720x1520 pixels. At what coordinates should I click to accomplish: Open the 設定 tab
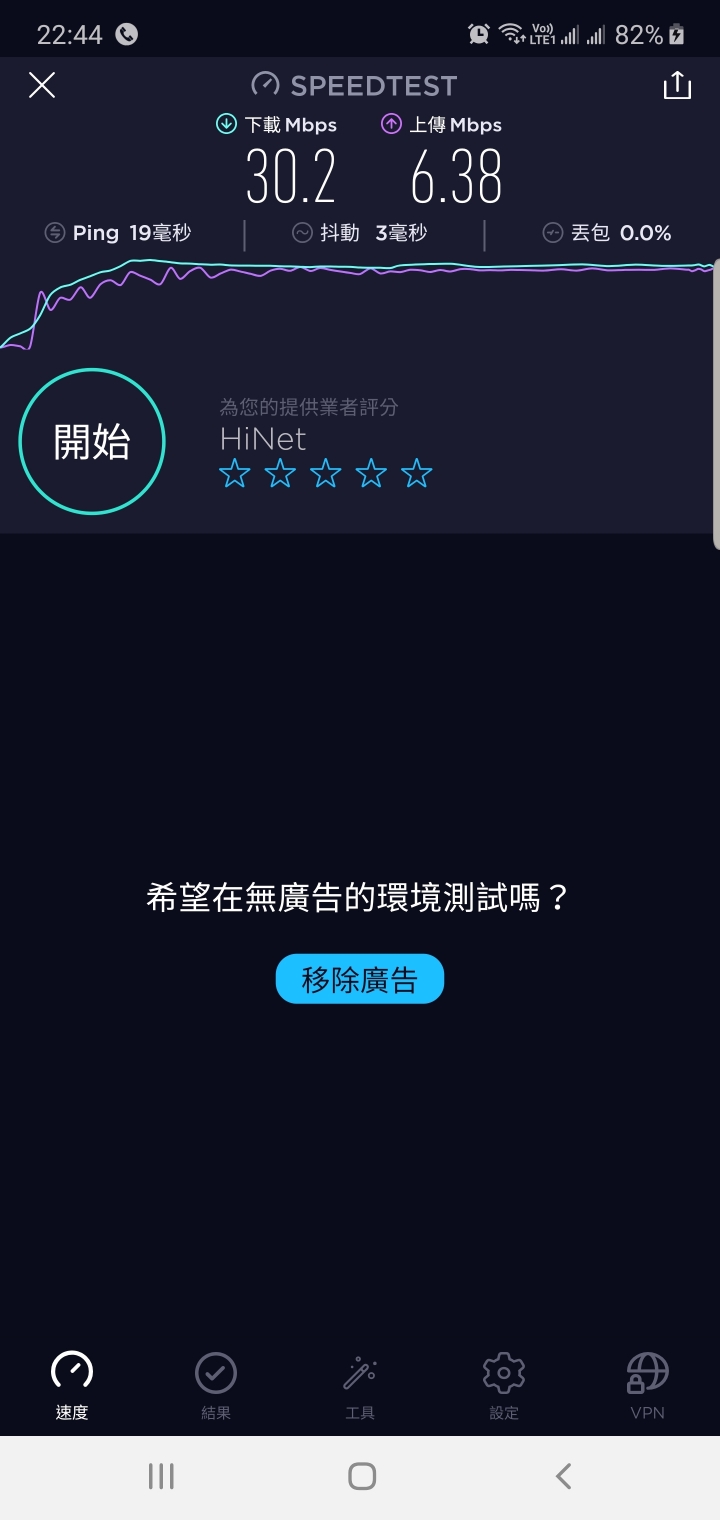click(x=504, y=1386)
